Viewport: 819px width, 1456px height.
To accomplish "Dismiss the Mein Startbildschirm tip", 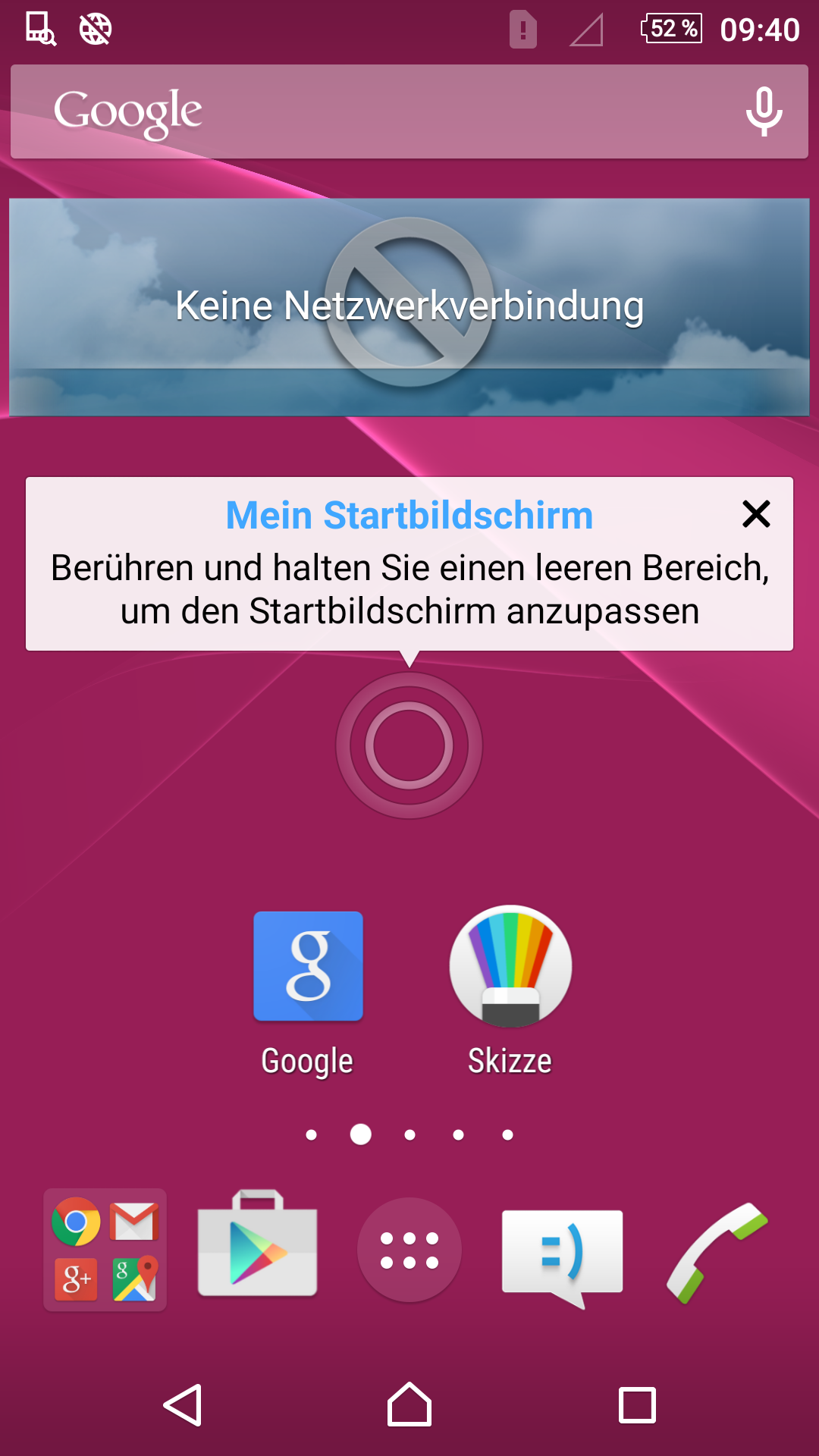I will click(756, 514).
